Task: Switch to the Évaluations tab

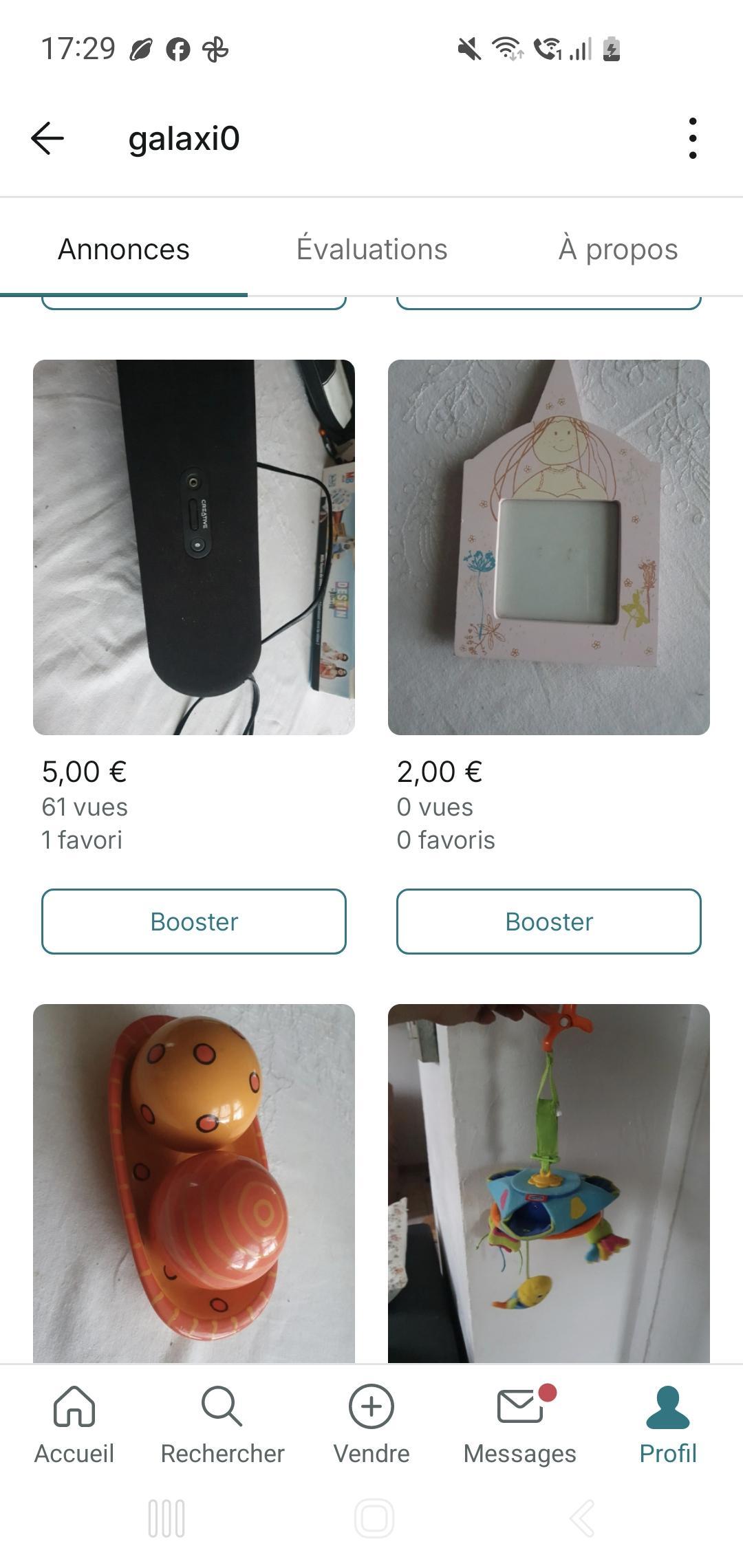Action: pyautogui.click(x=371, y=249)
